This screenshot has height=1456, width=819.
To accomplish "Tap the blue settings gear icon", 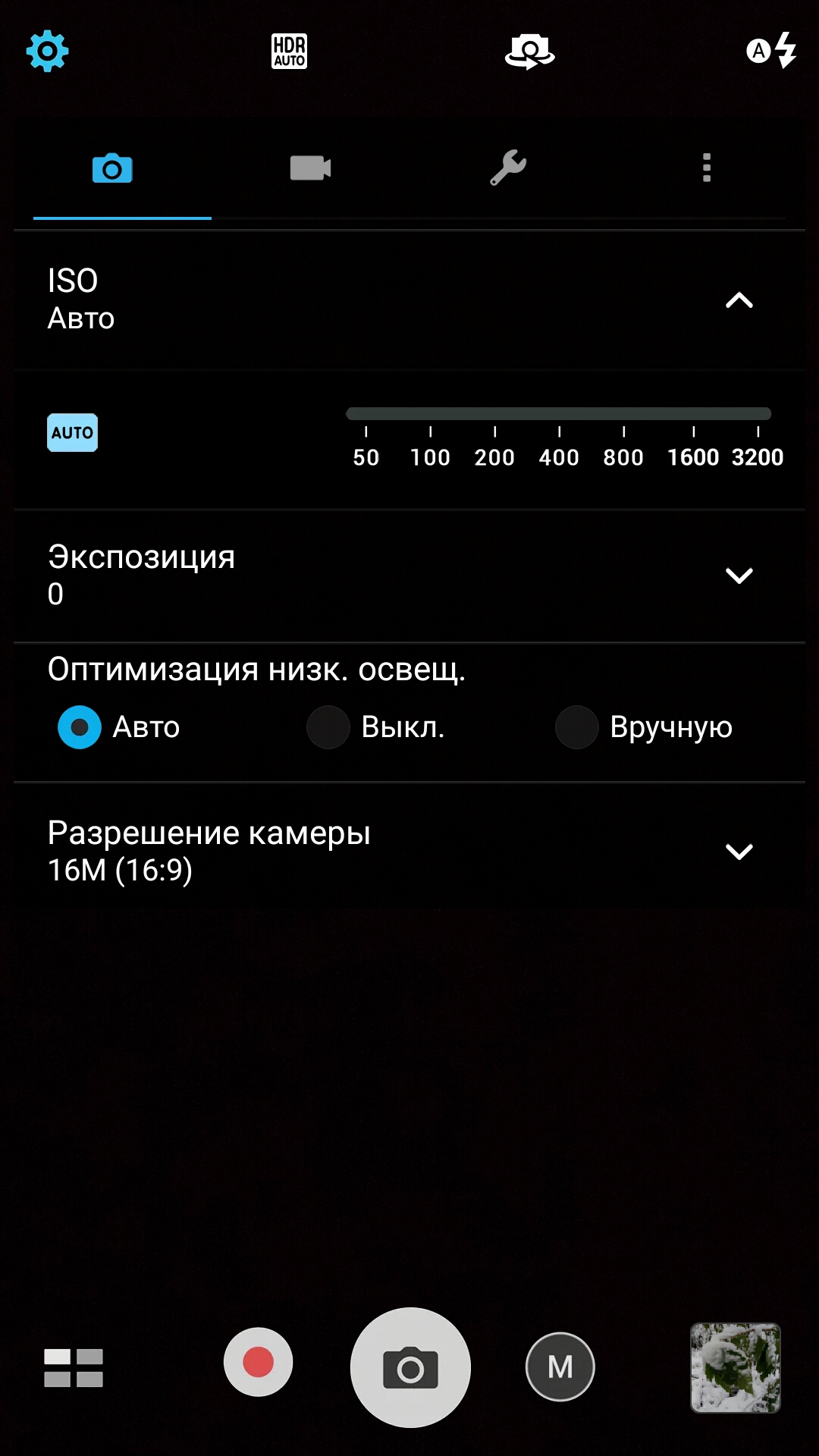I will point(47,51).
